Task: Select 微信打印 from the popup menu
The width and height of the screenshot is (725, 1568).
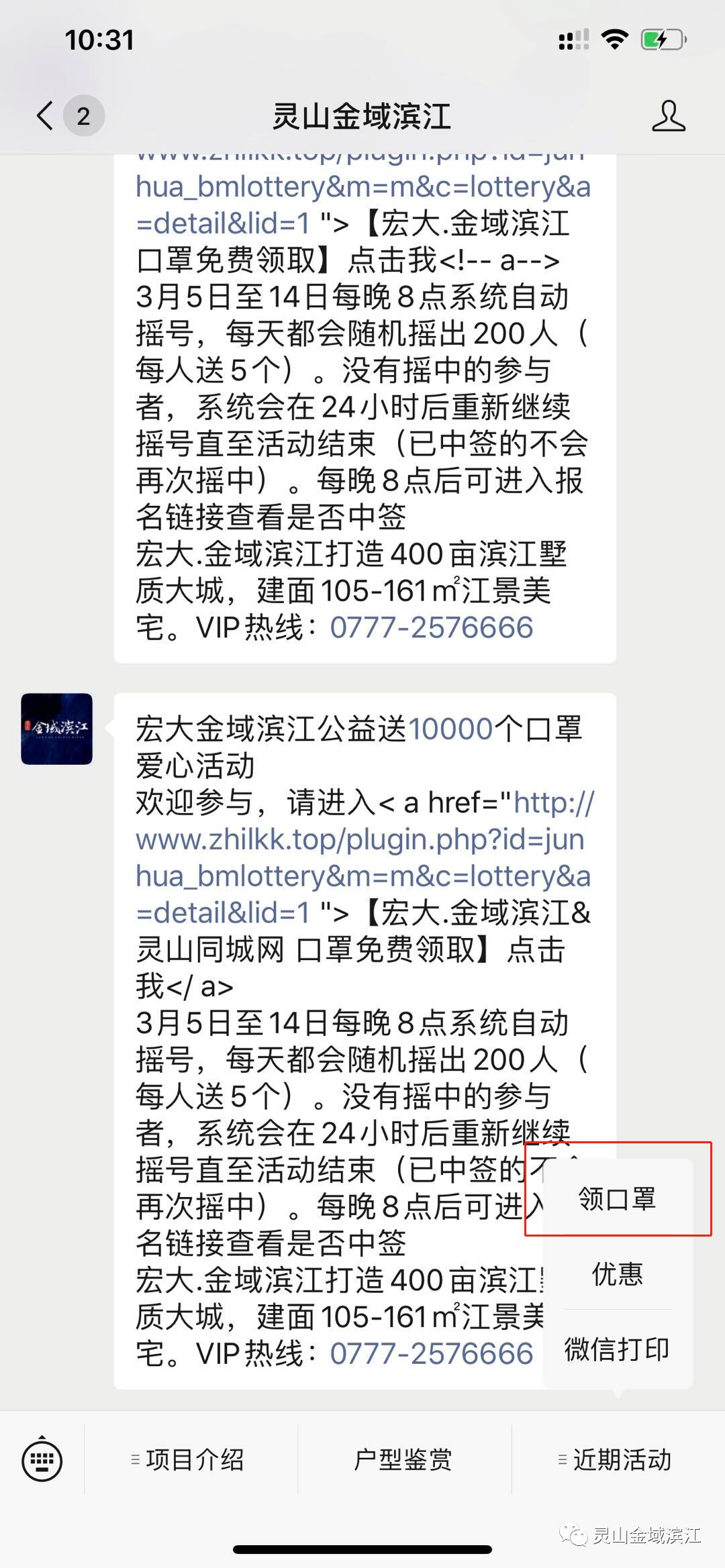Action: click(x=617, y=1349)
